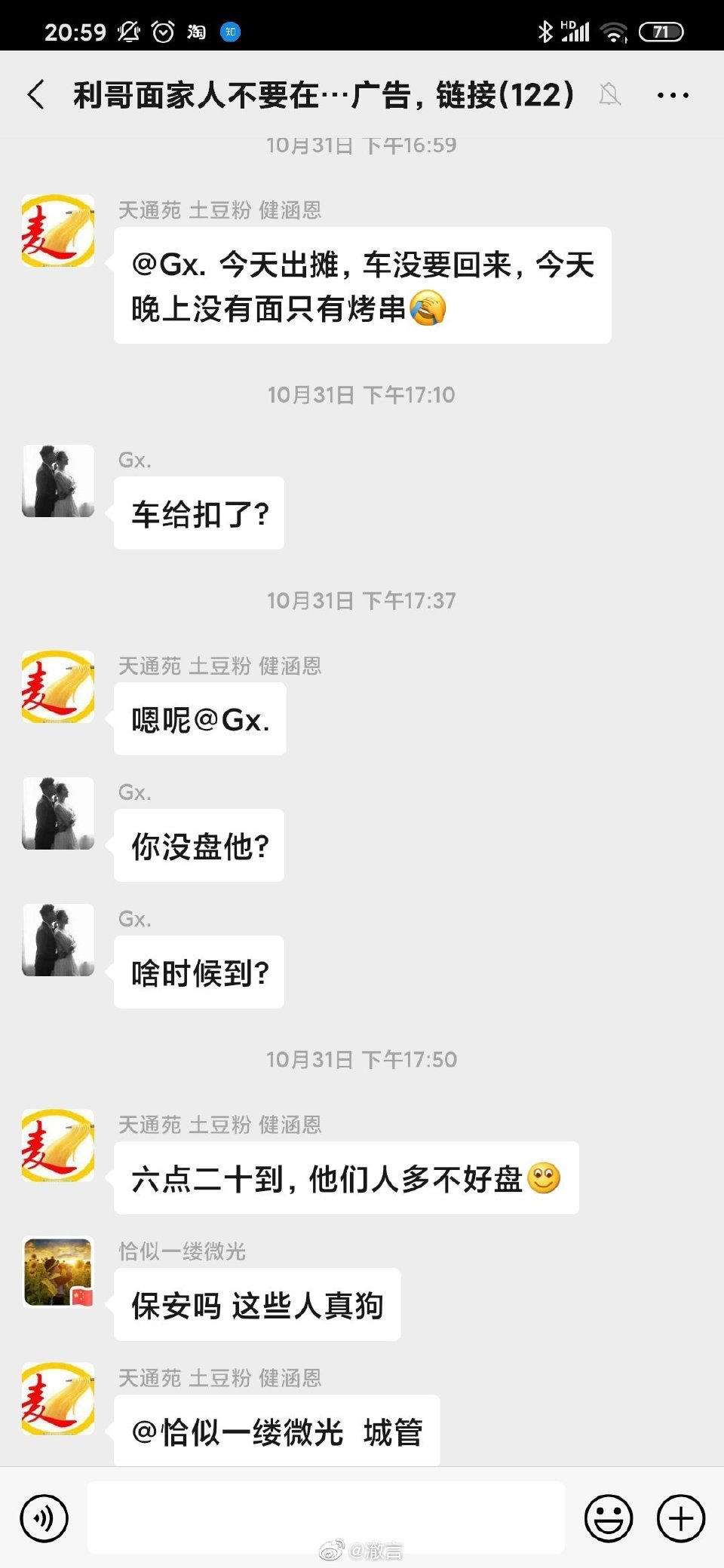The image size is (724, 1568).
Task: Tap the back arrow to leave the chat
Action: (x=35, y=96)
